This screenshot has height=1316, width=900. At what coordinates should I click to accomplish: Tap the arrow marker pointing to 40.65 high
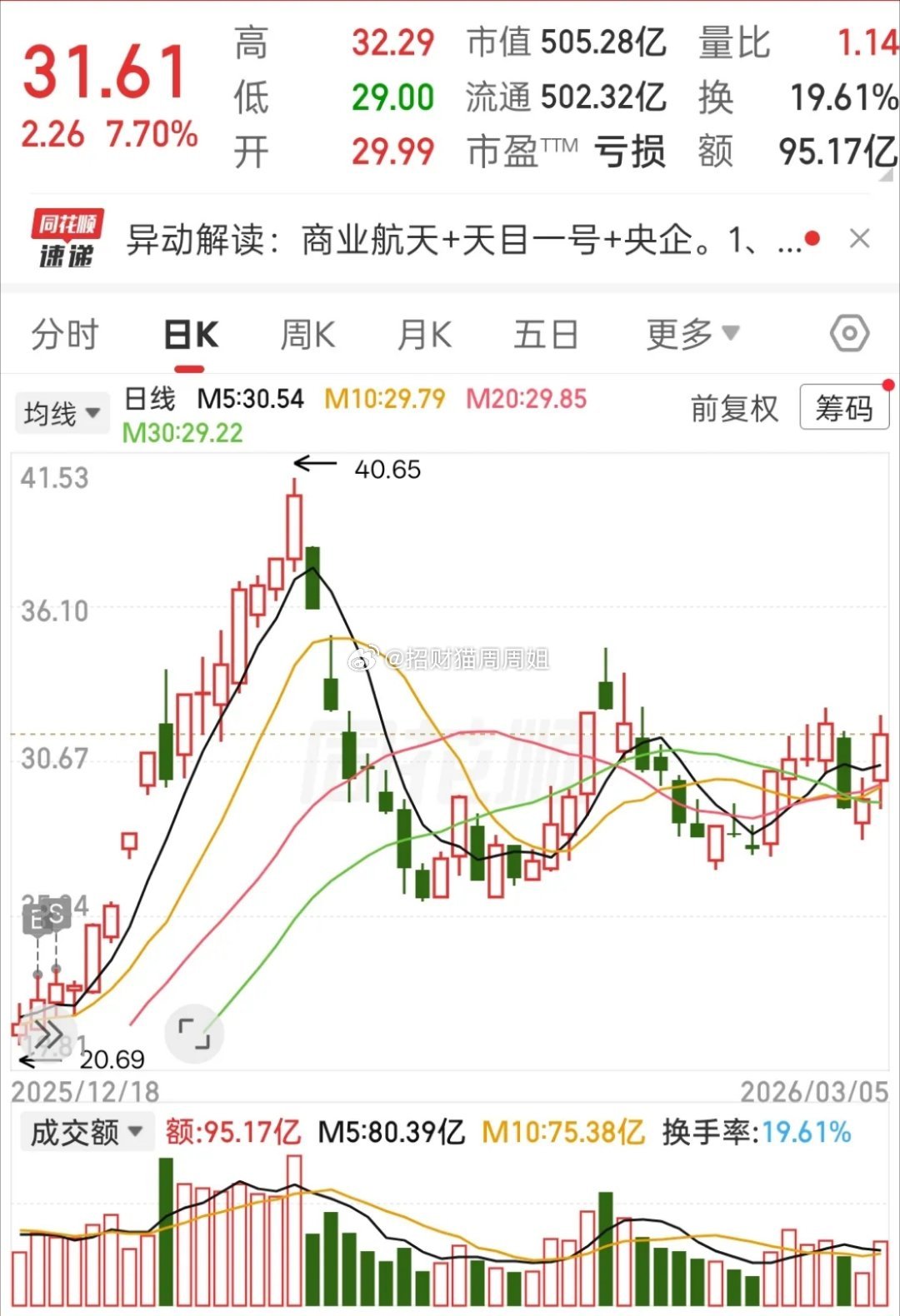tap(317, 464)
